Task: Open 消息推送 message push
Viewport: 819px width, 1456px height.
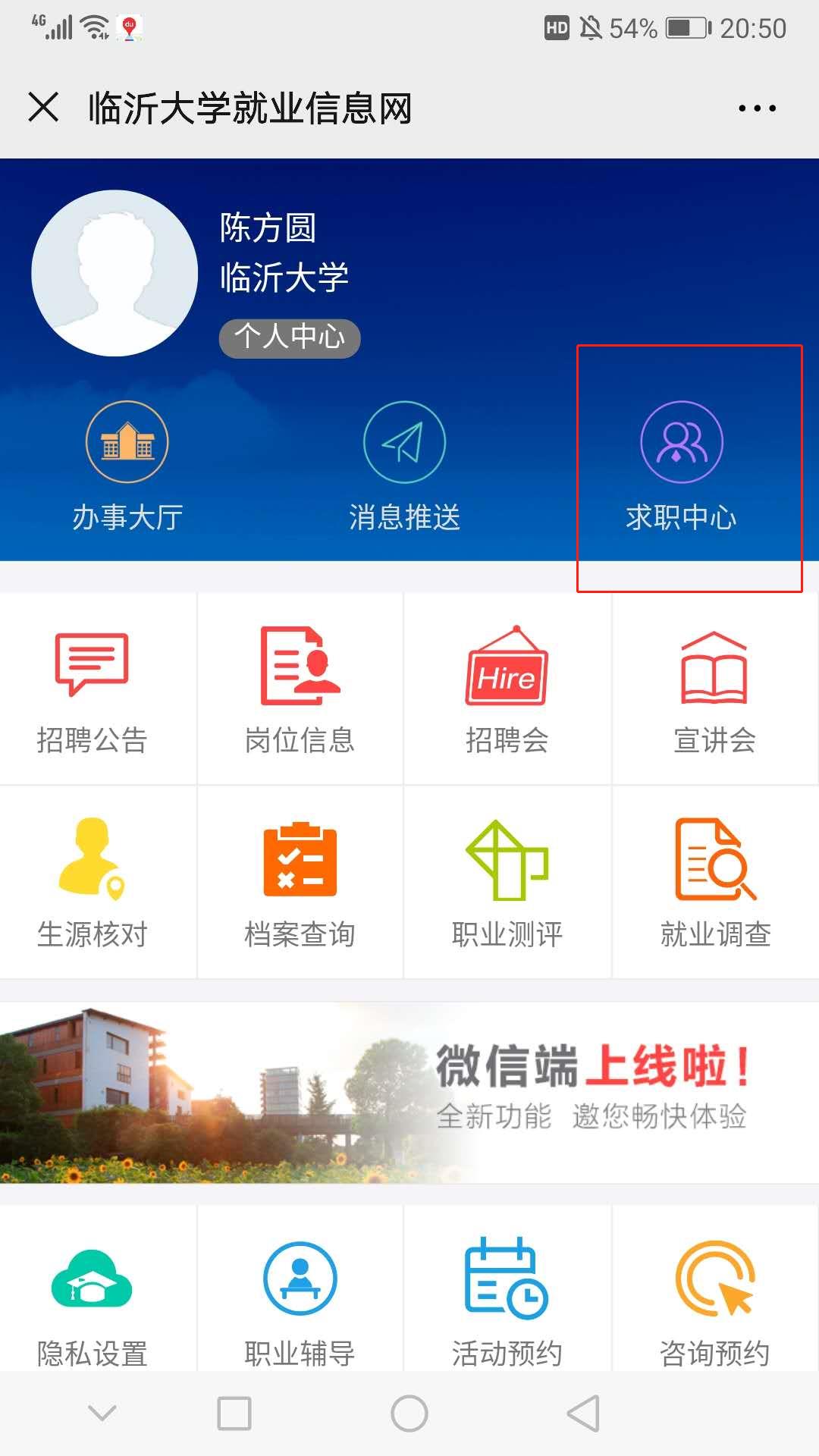Action: 404,464
